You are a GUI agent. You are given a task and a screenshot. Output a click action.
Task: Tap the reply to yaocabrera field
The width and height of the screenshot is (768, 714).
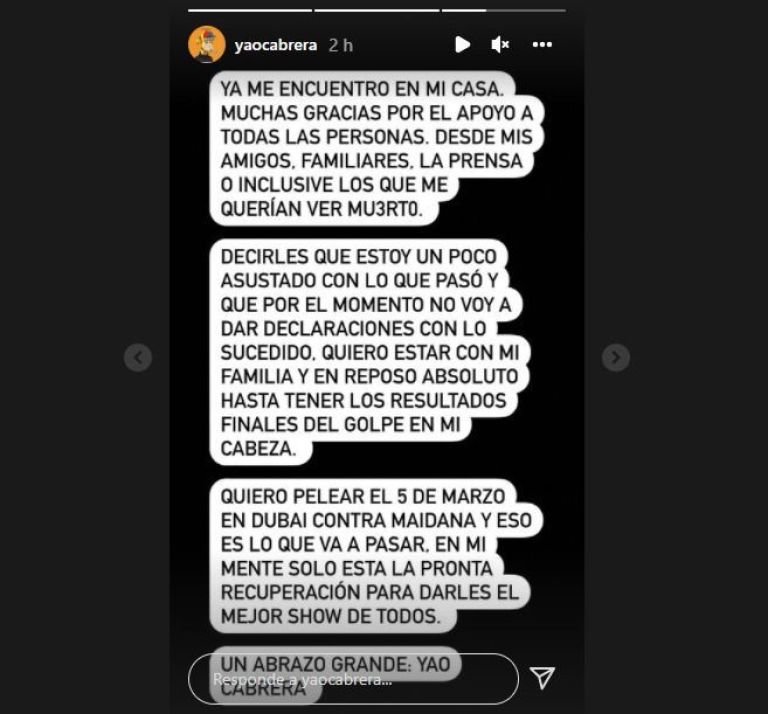tap(353, 678)
